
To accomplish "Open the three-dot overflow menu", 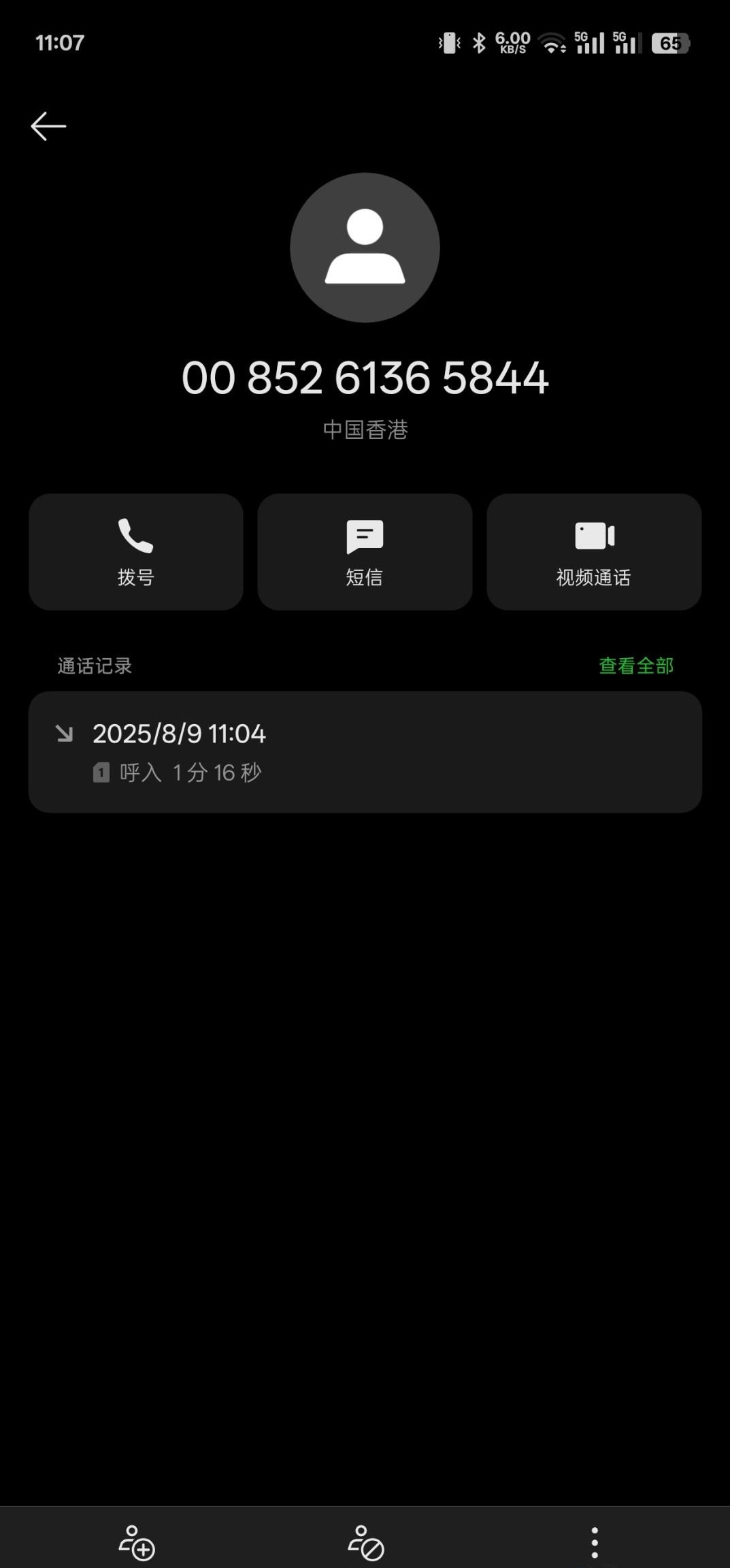I will (x=595, y=1541).
